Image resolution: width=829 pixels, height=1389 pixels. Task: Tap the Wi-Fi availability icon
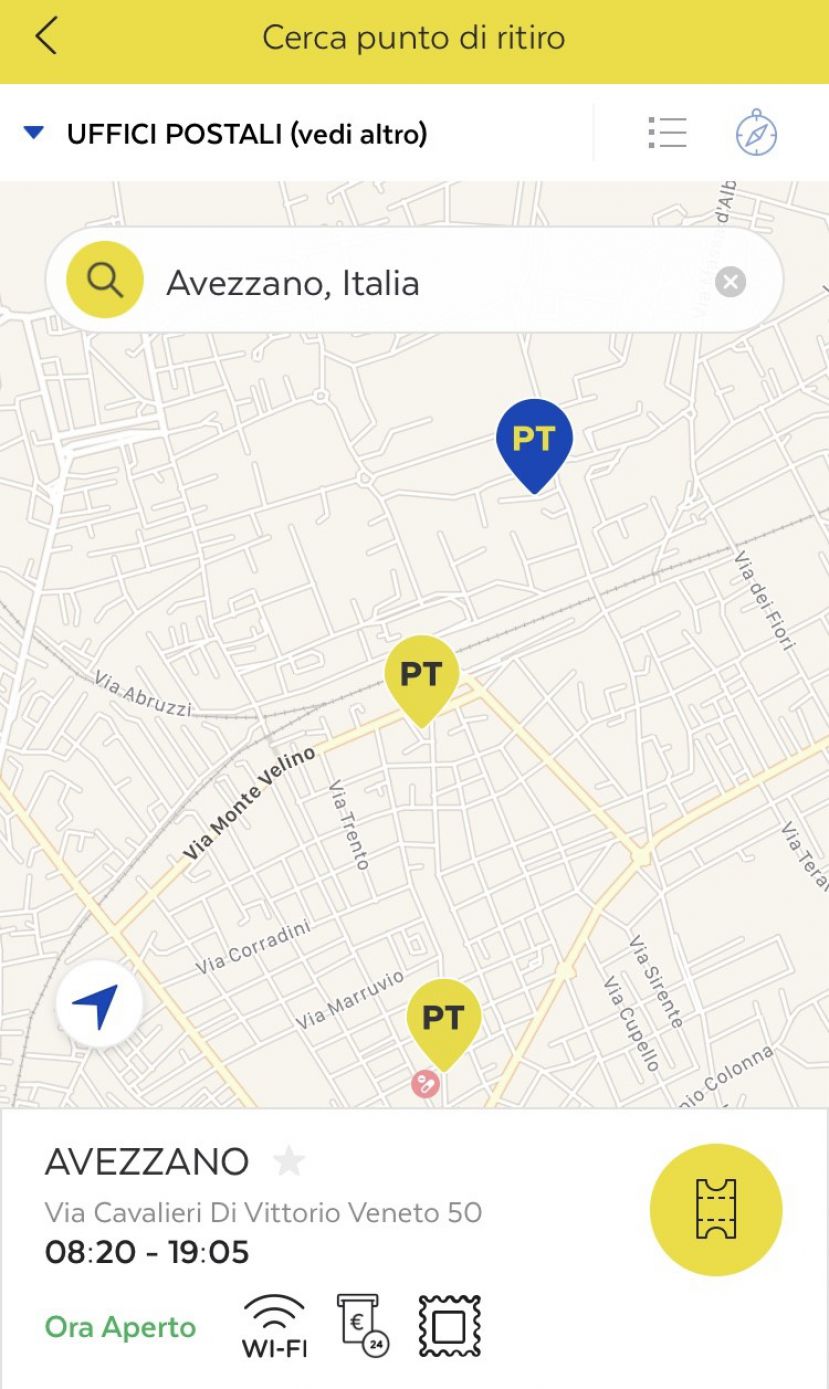pos(276,1320)
